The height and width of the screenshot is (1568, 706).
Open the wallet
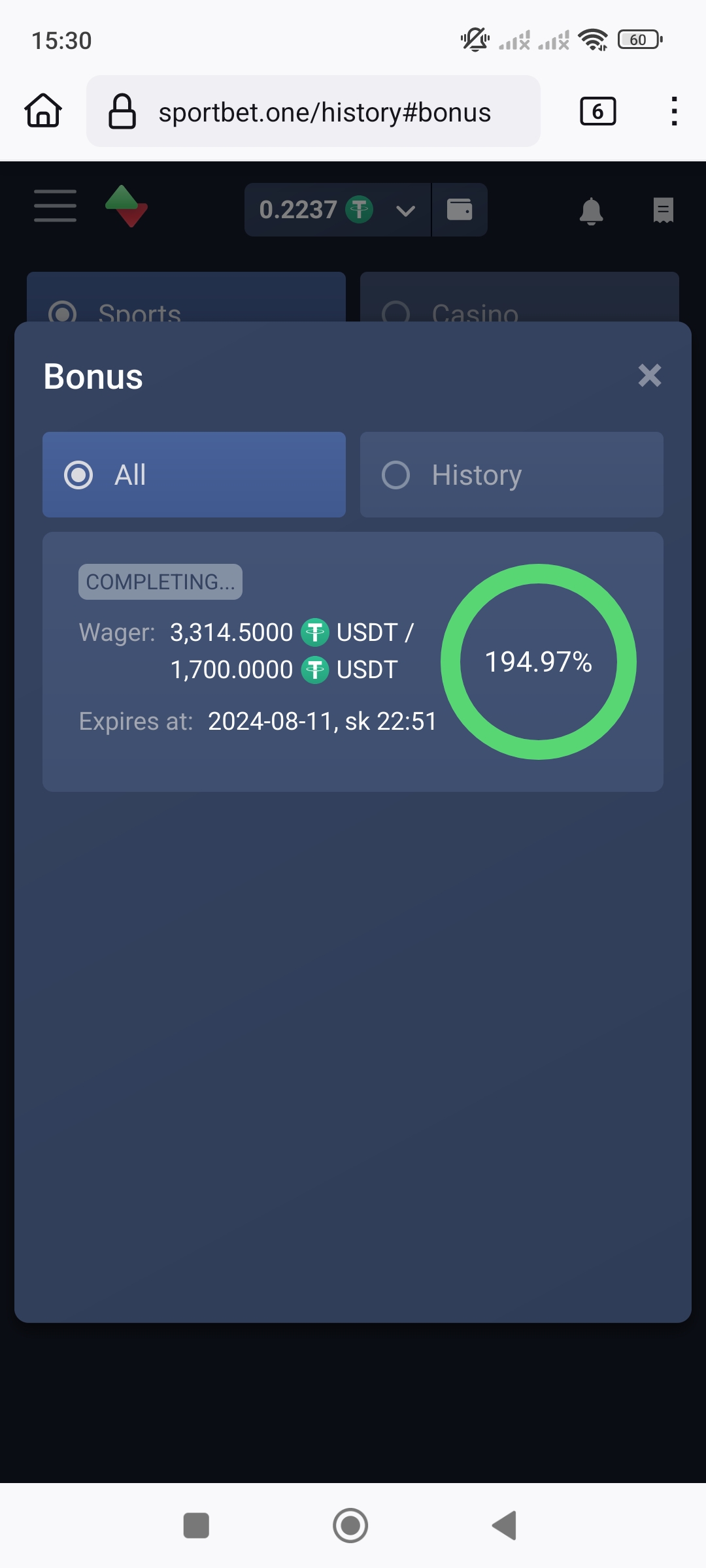pyautogui.click(x=460, y=210)
